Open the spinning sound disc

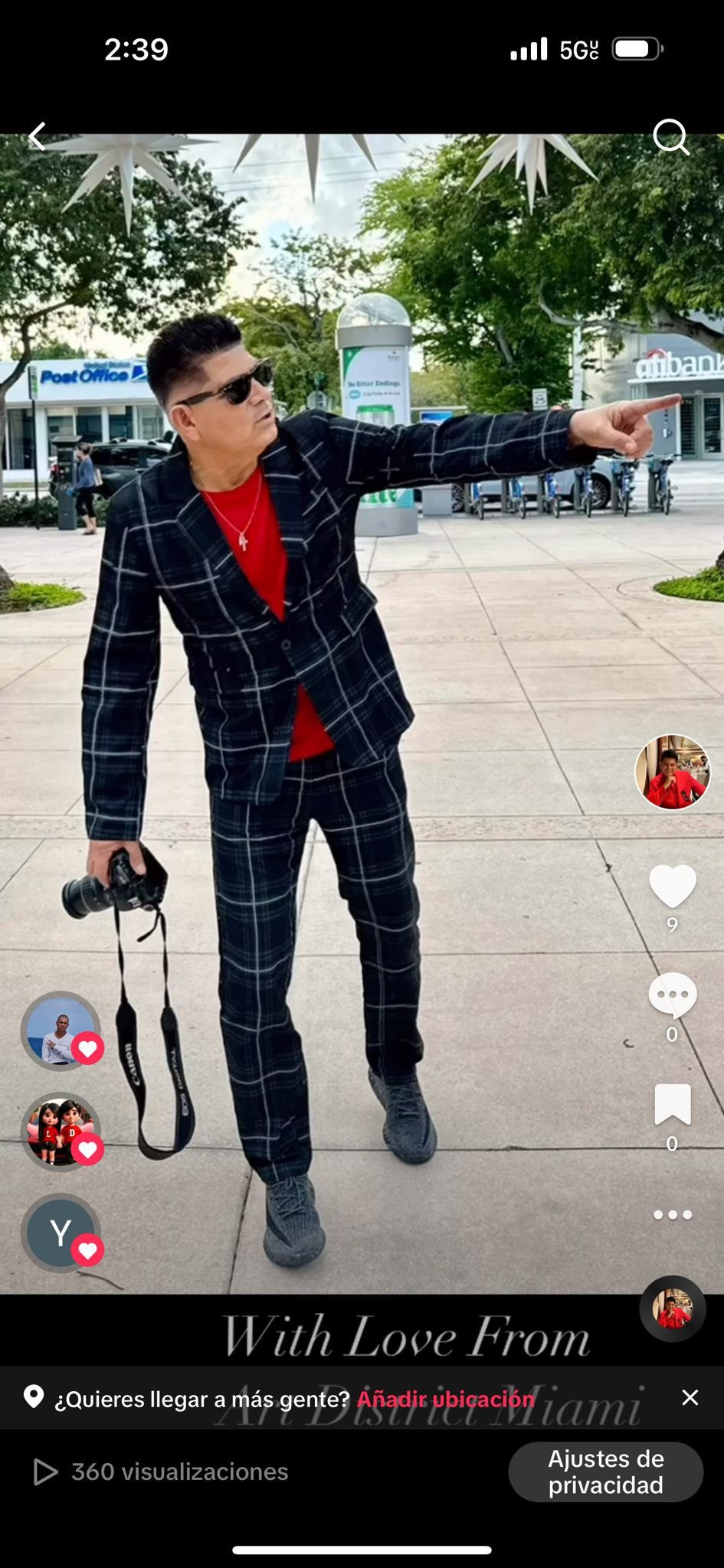tap(672, 1309)
